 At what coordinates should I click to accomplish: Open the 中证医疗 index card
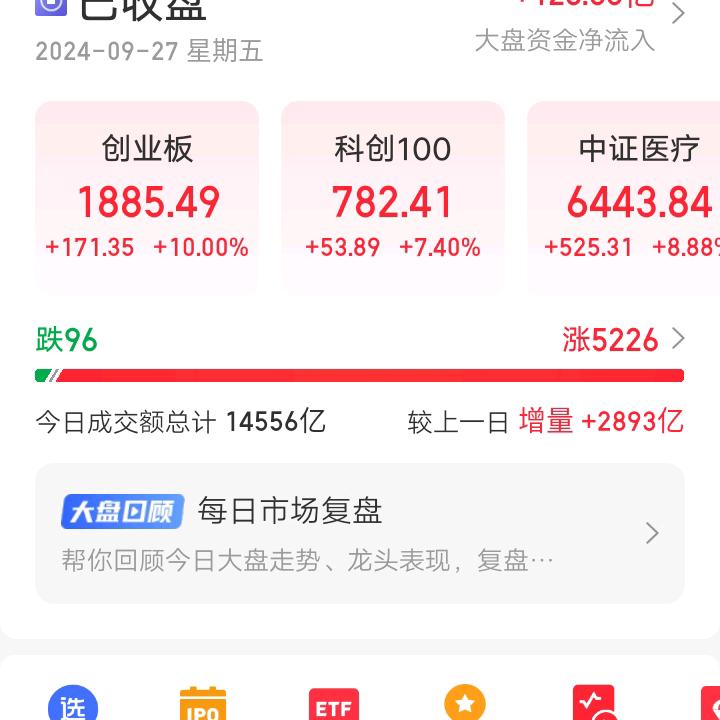(625, 198)
